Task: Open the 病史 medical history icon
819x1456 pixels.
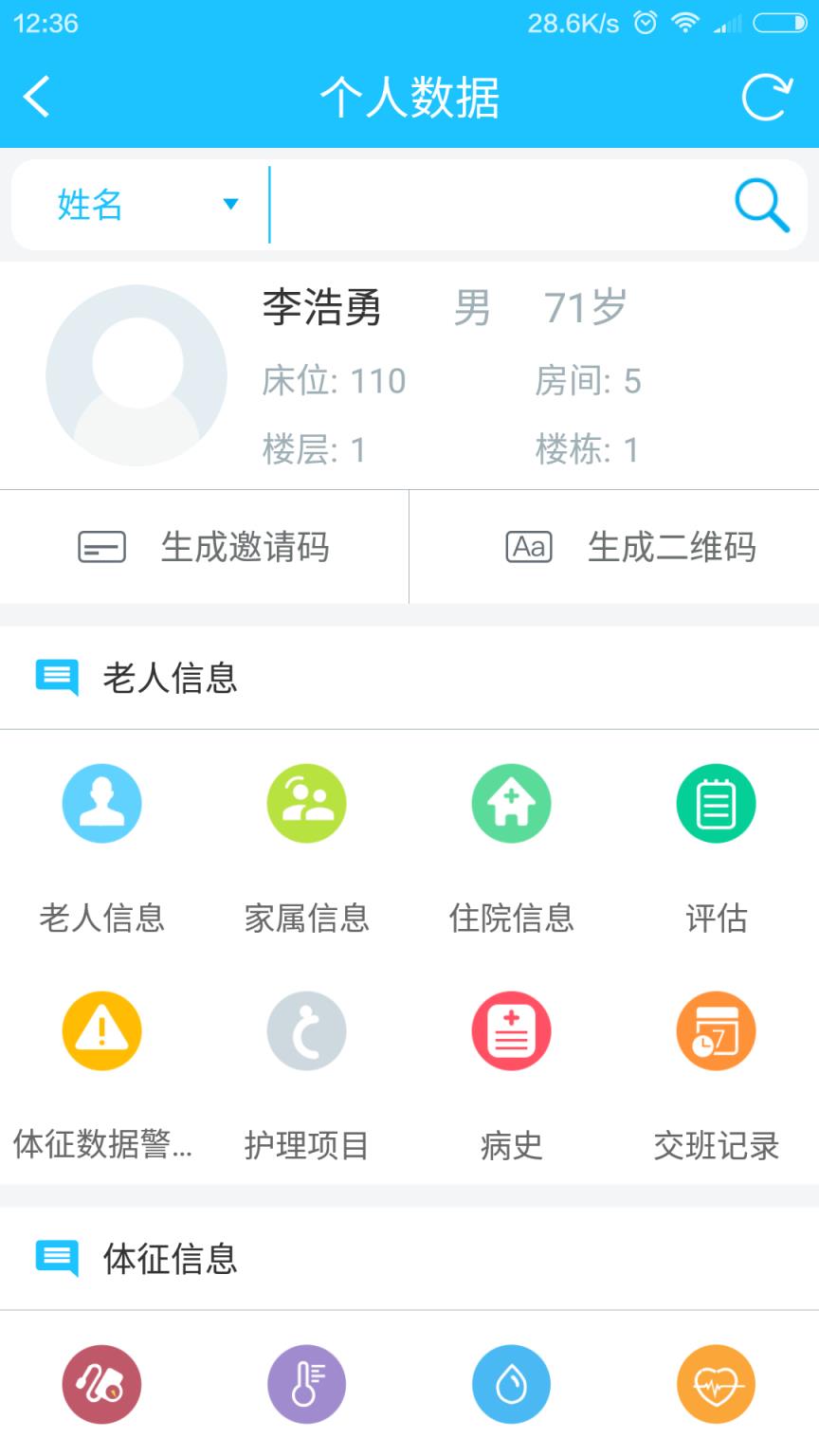Action: (x=511, y=1031)
